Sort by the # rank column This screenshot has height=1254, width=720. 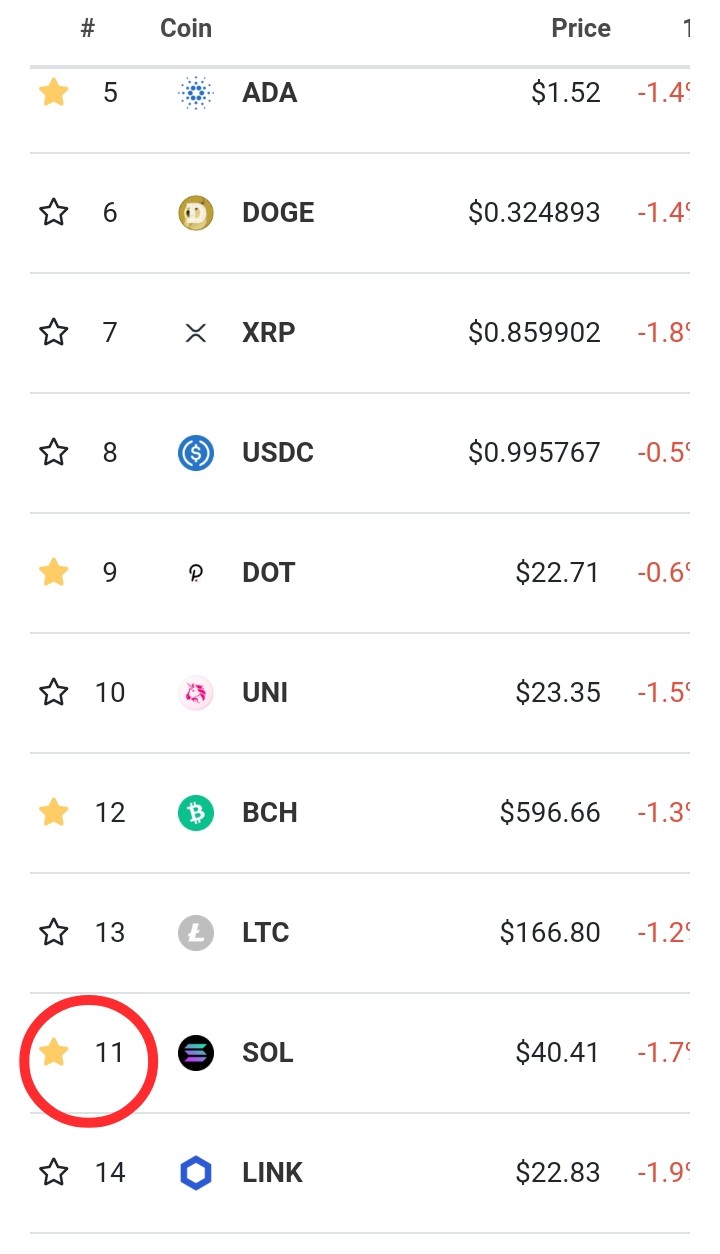[x=88, y=28]
